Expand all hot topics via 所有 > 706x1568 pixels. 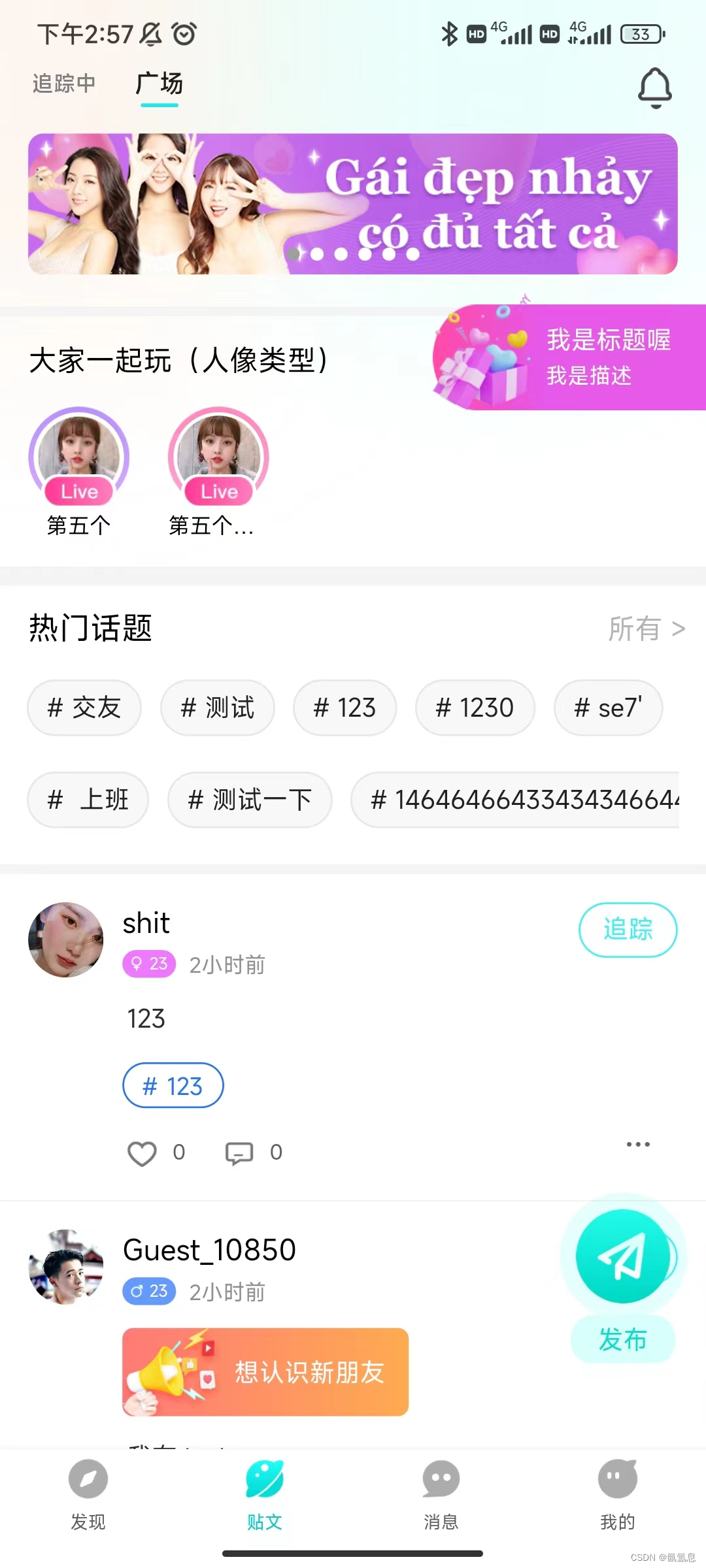click(x=647, y=629)
